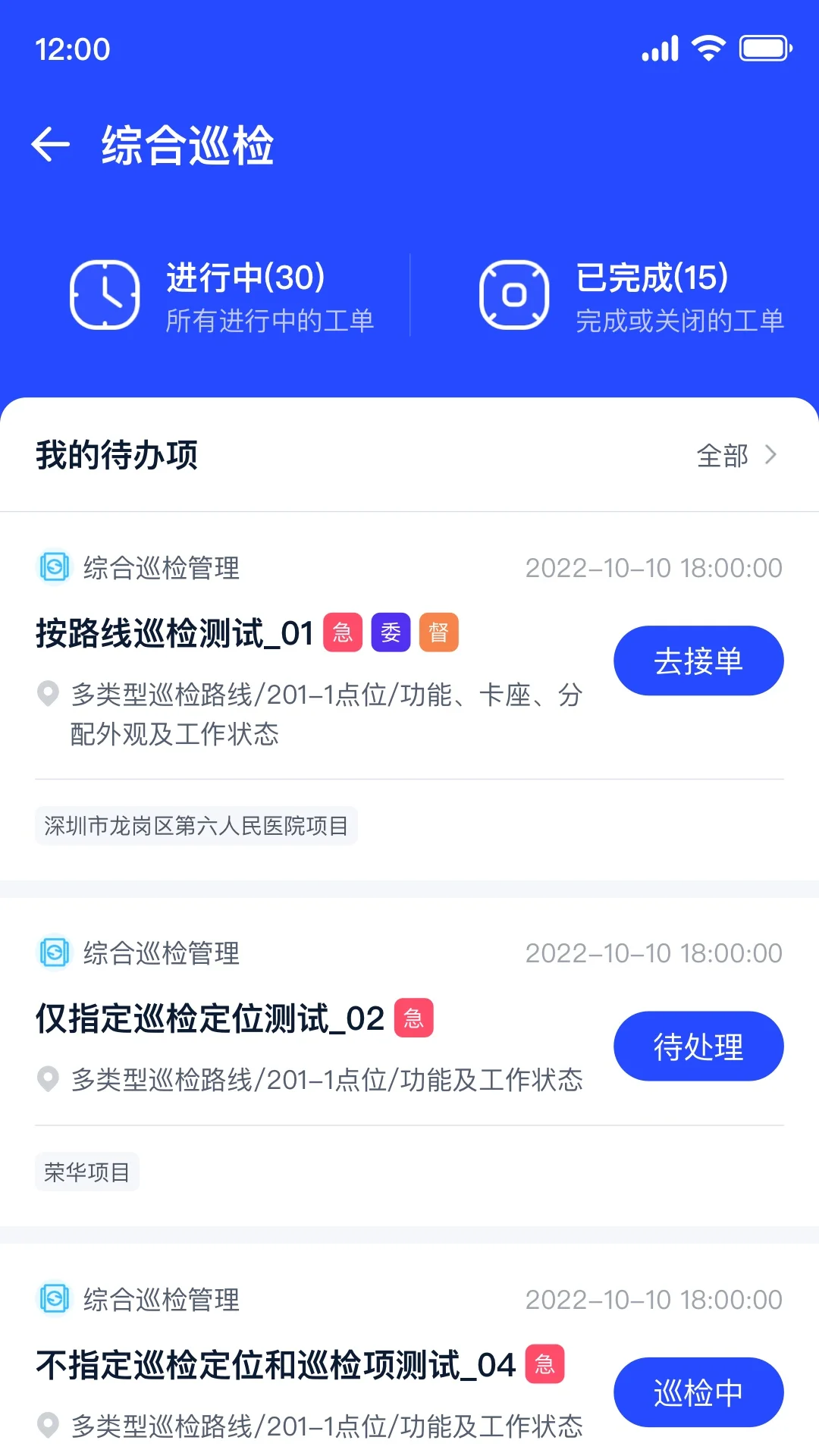Tap the back arrow to exit 综合巡检
The width and height of the screenshot is (819, 1456).
point(50,145)
